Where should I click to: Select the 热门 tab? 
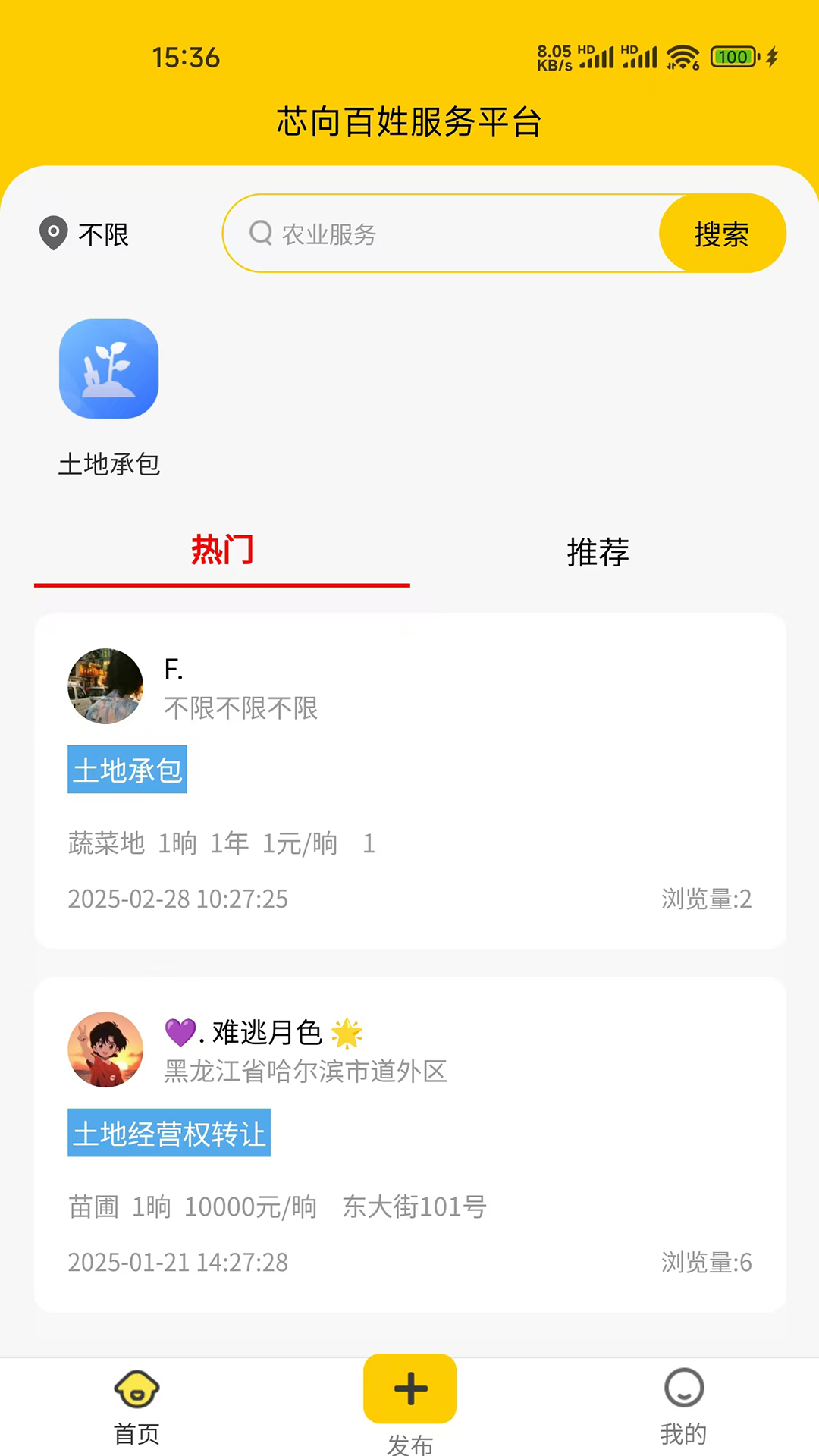(x=221, y=550)
